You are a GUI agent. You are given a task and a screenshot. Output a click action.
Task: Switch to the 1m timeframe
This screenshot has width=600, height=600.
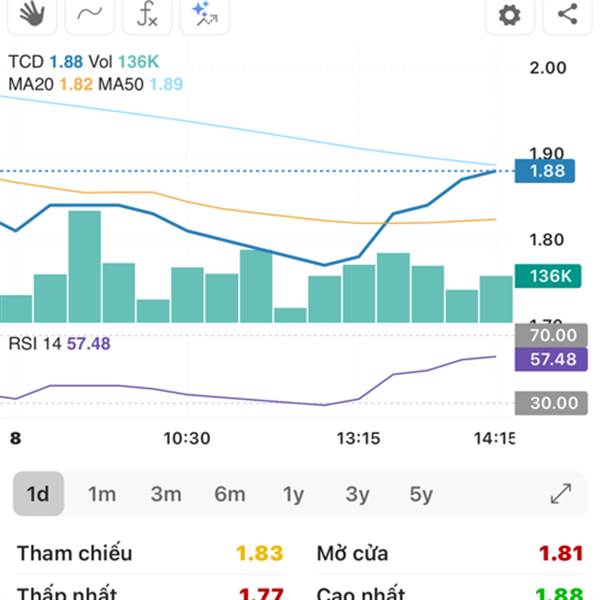tap(101, 494)
